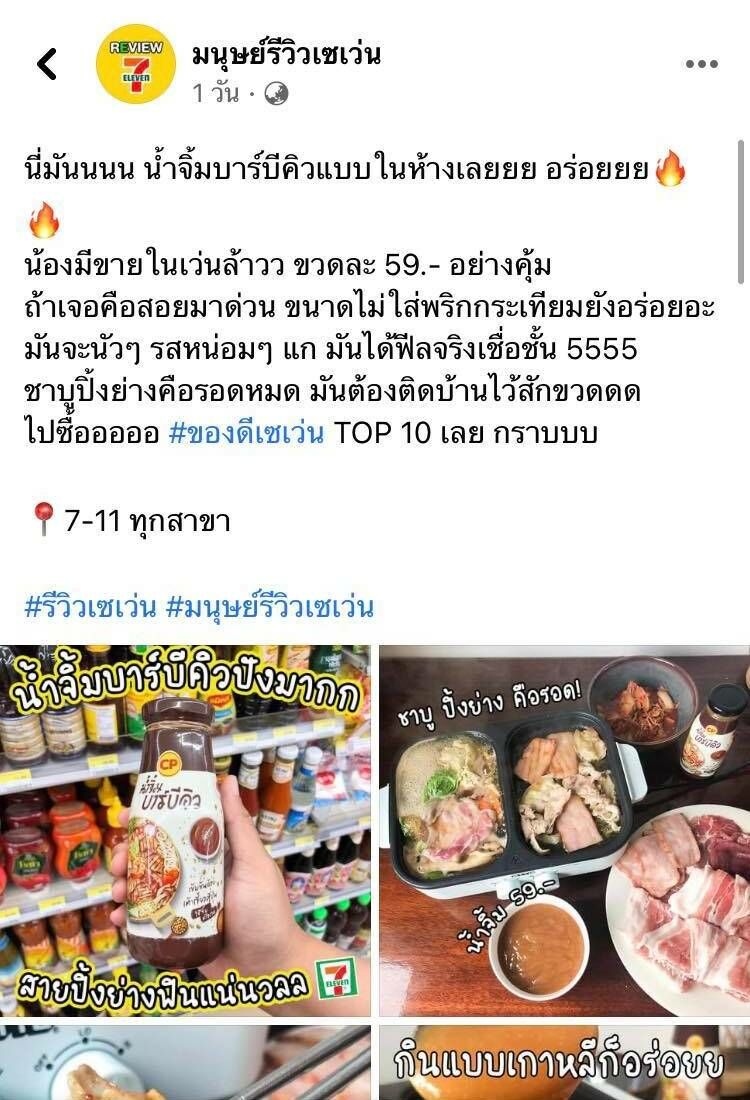750x1100 pixels.
Task: Go back using the arrow
Action: (47, 65)
